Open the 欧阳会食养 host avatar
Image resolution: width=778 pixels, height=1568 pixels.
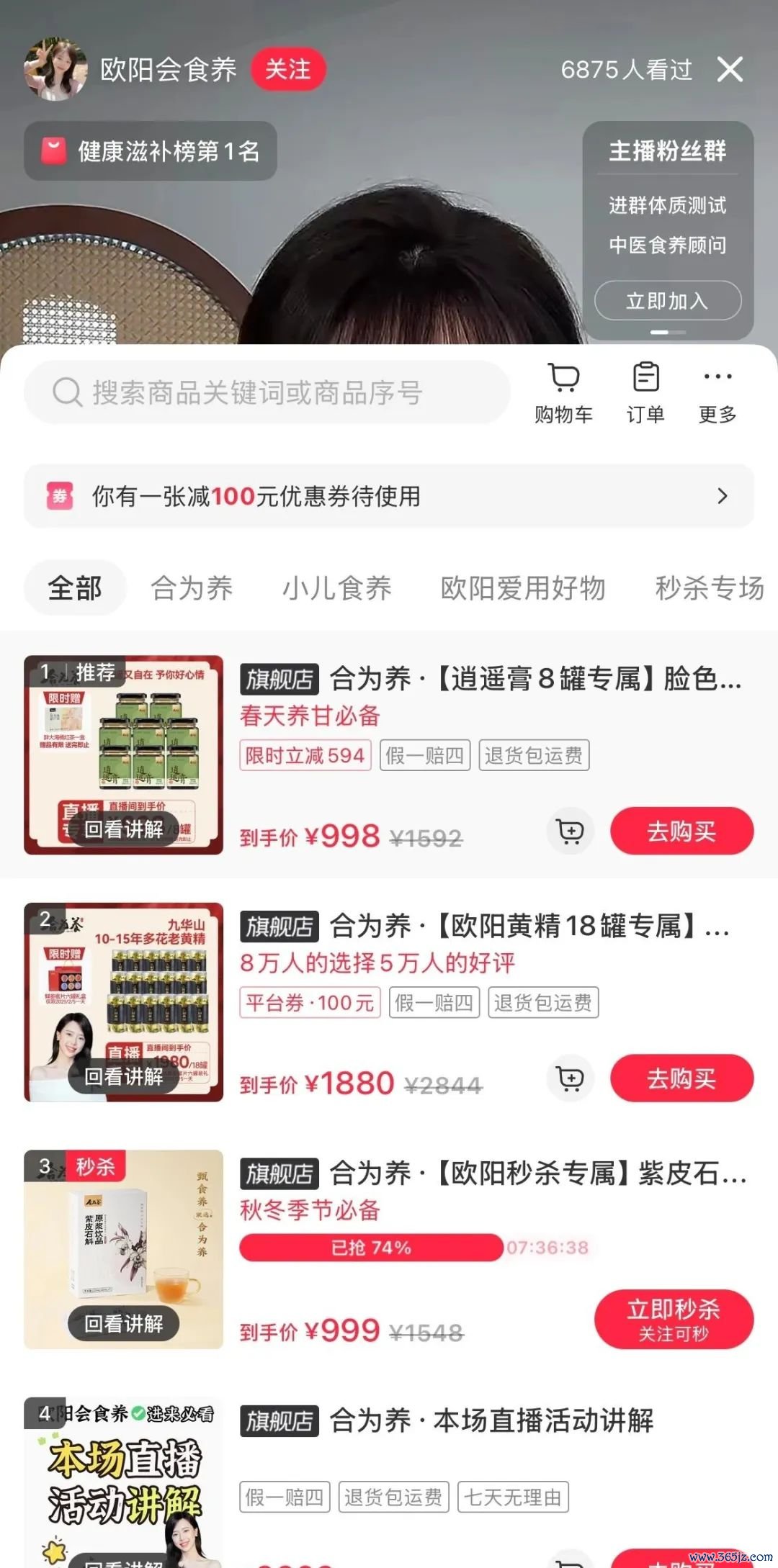[56, 69]
